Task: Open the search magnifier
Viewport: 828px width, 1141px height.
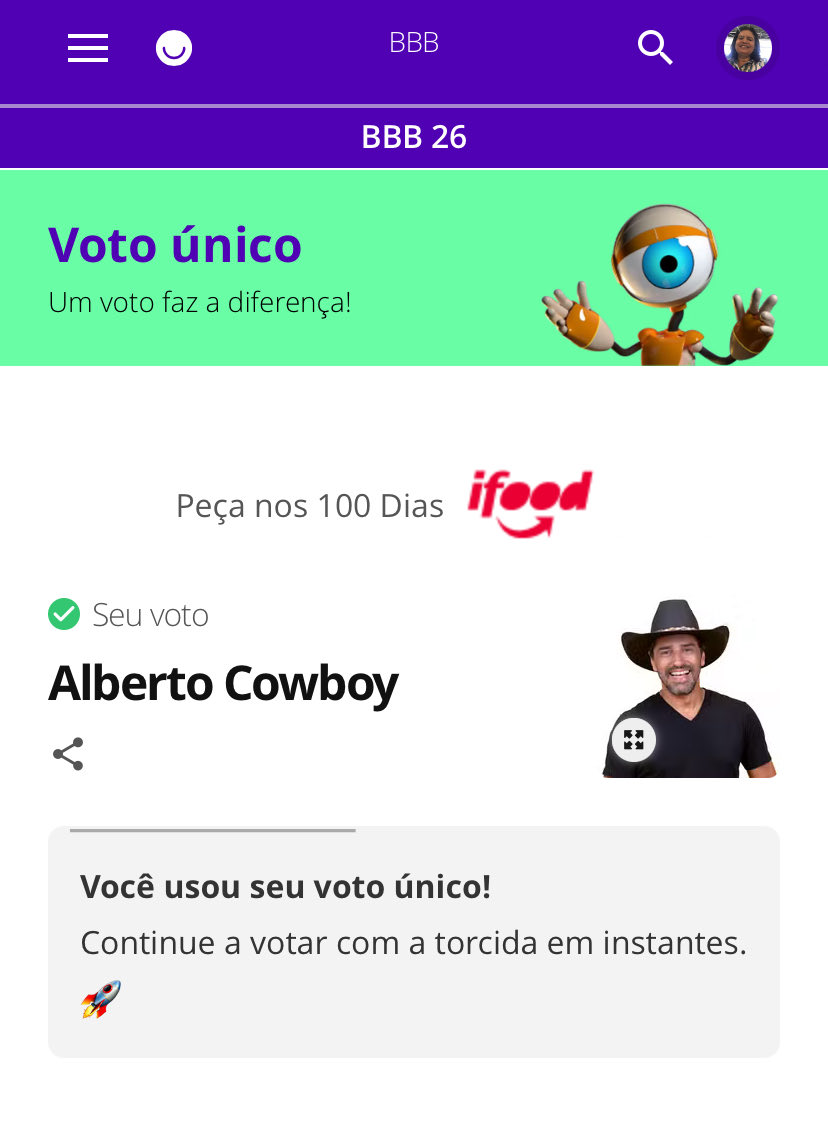Action: [x=655, y=48]
